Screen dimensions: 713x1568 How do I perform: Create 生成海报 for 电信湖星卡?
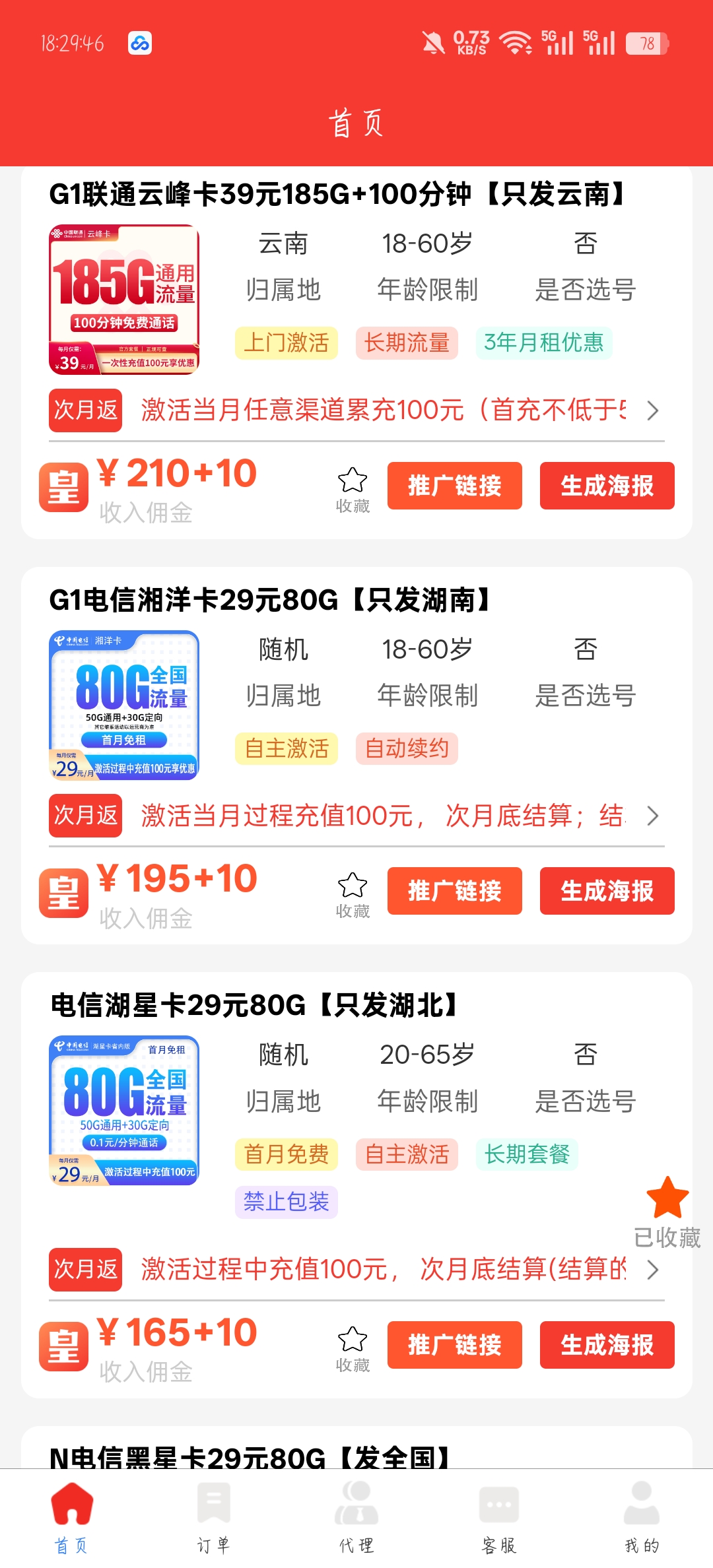607,1345
